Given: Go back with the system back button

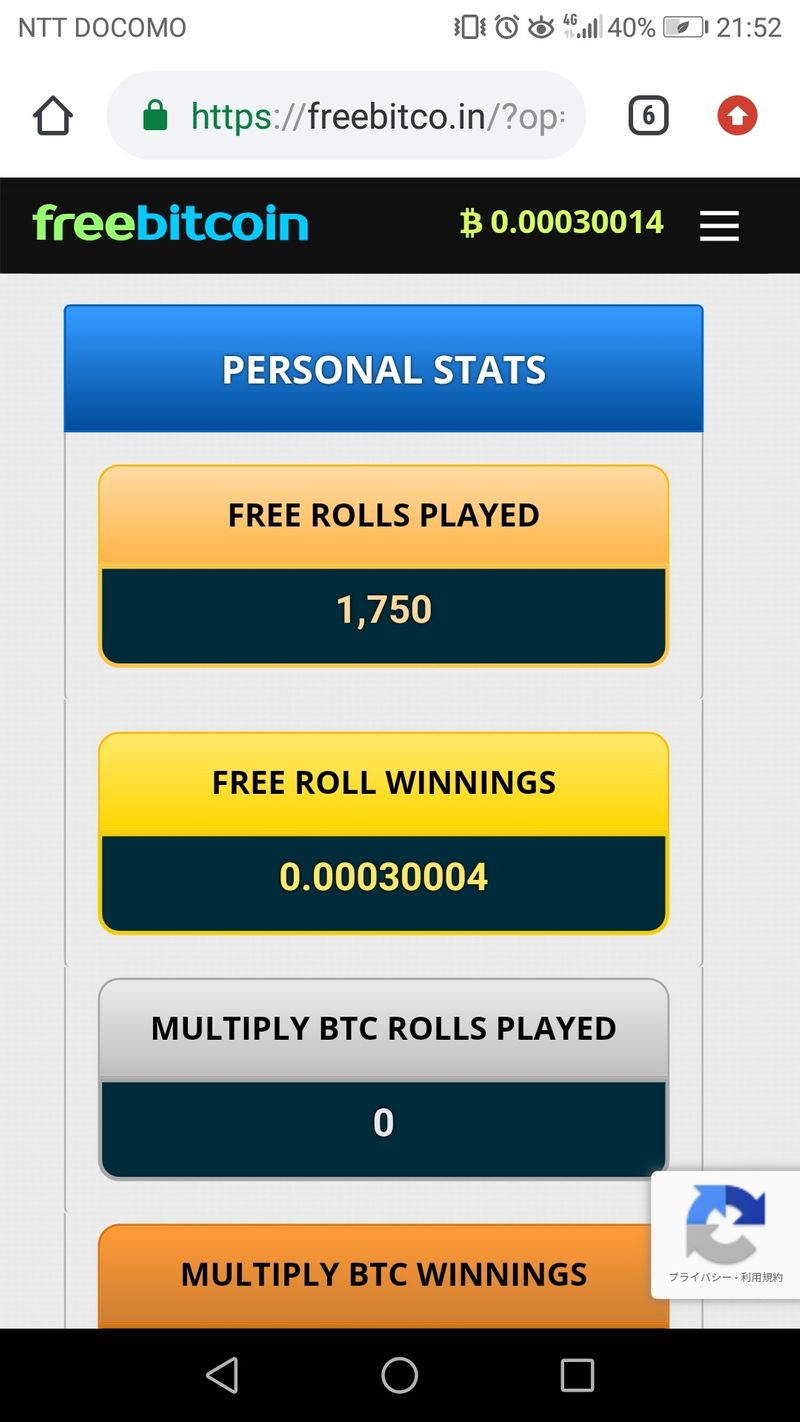Looking at the screenshot, I should click(x=222, y=1375).
